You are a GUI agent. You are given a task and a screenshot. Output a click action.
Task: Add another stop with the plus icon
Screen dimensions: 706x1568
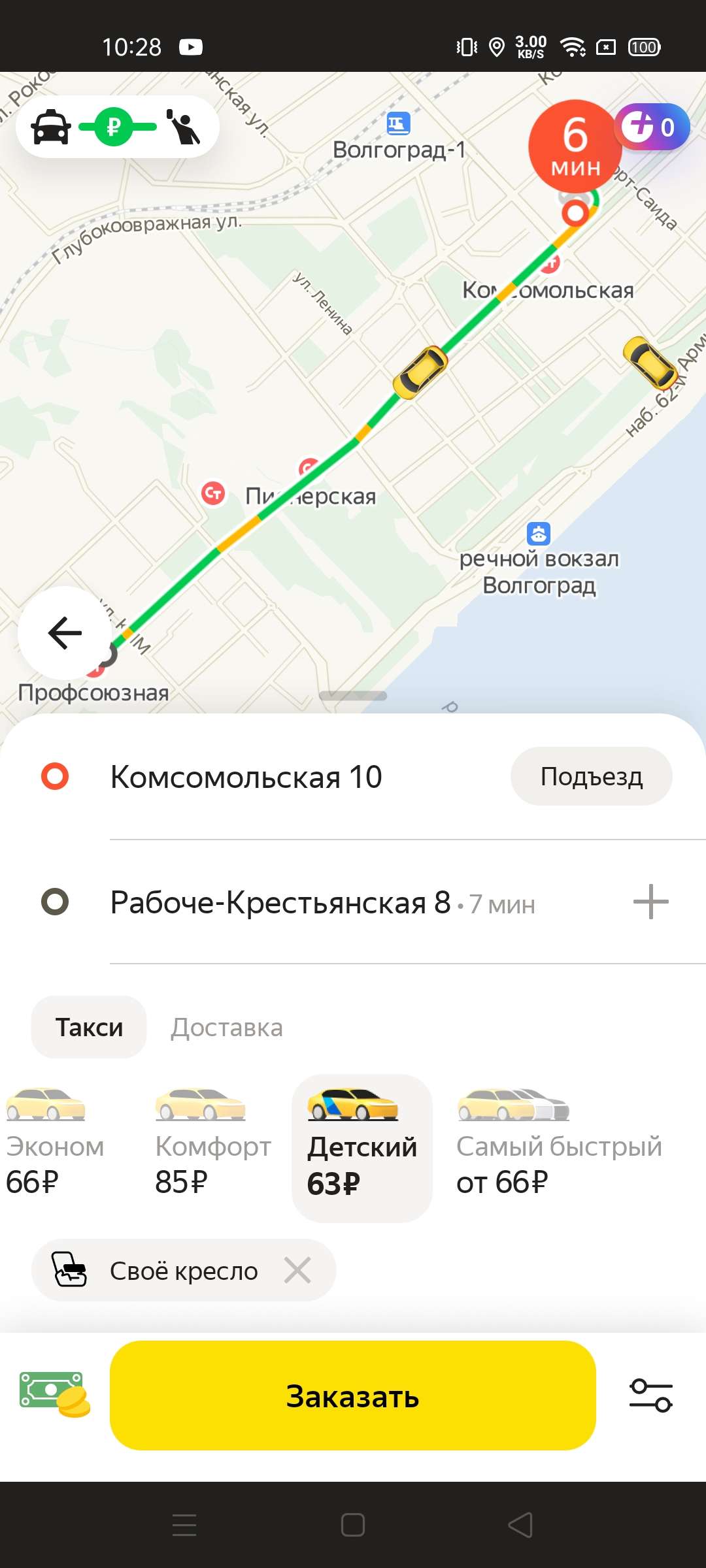(x=651, y=902)
